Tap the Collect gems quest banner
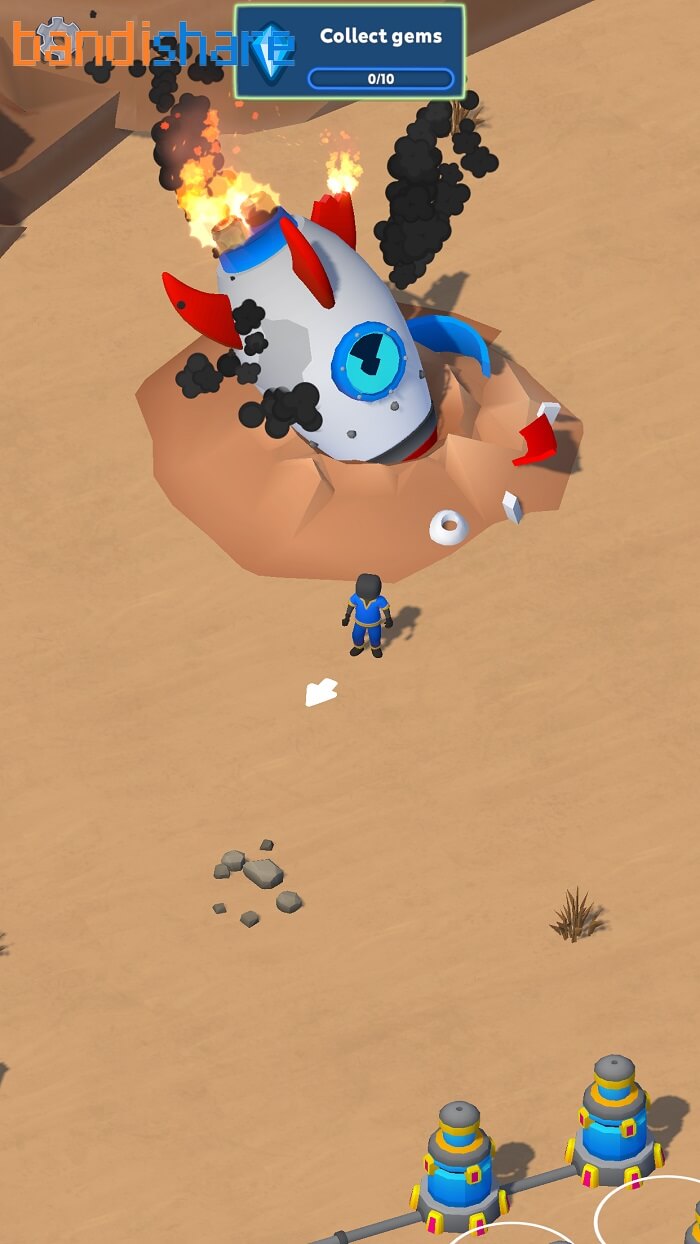This screenshot has width=700, height=1244. pyautogui.click(x=350, y=51)
